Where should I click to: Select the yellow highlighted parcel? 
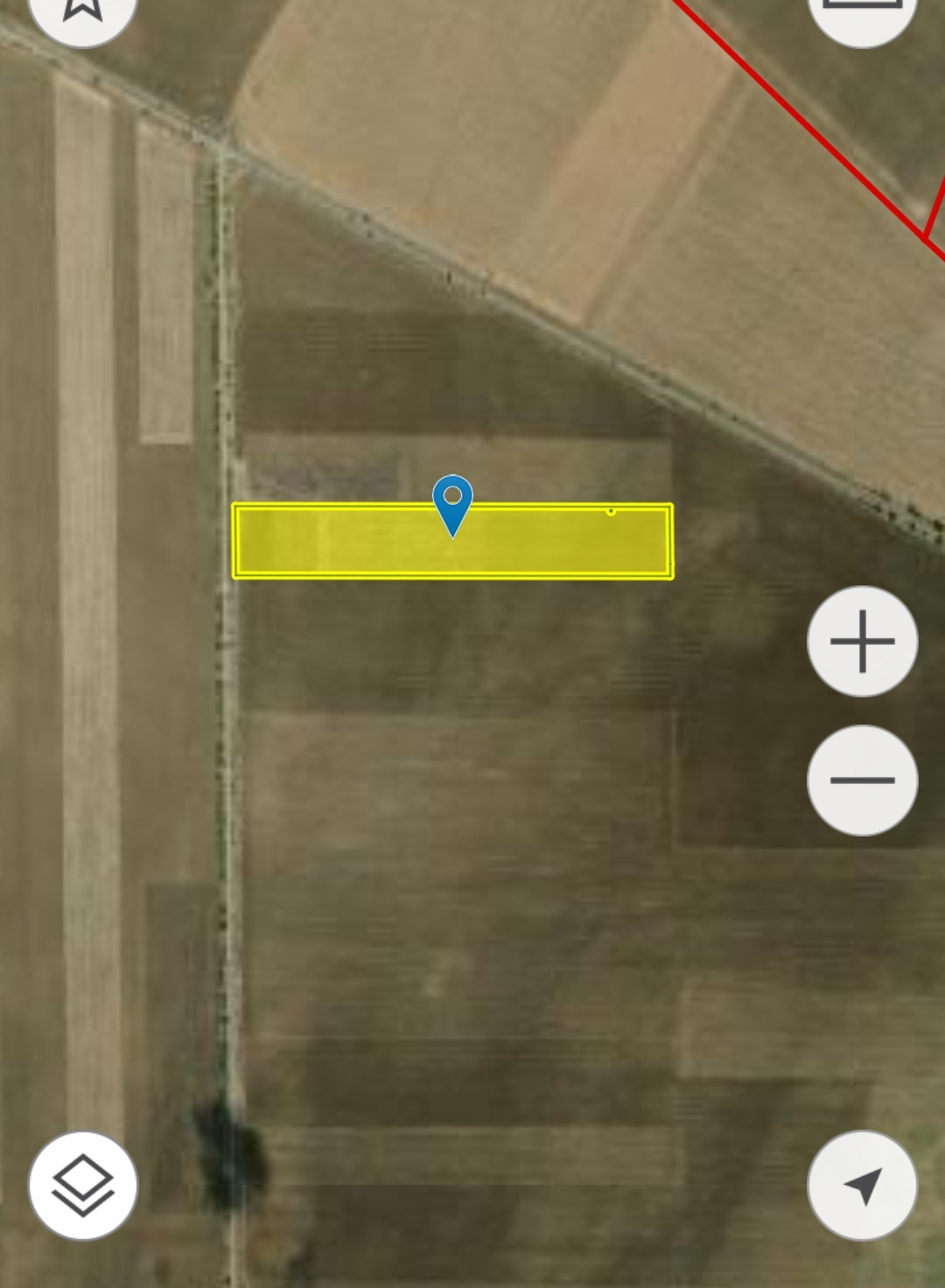click(560, 547)
